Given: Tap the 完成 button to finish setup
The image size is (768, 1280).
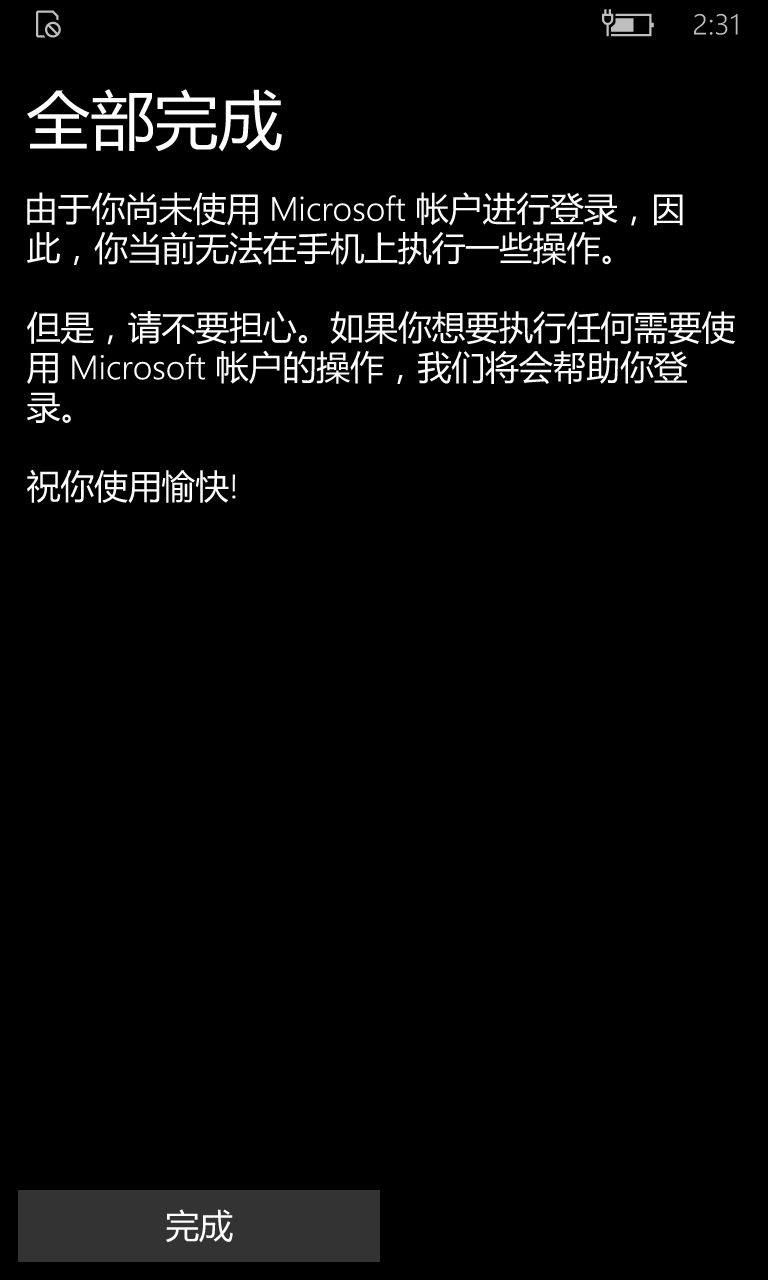Looking at the screenshot, I should 199,1226.
